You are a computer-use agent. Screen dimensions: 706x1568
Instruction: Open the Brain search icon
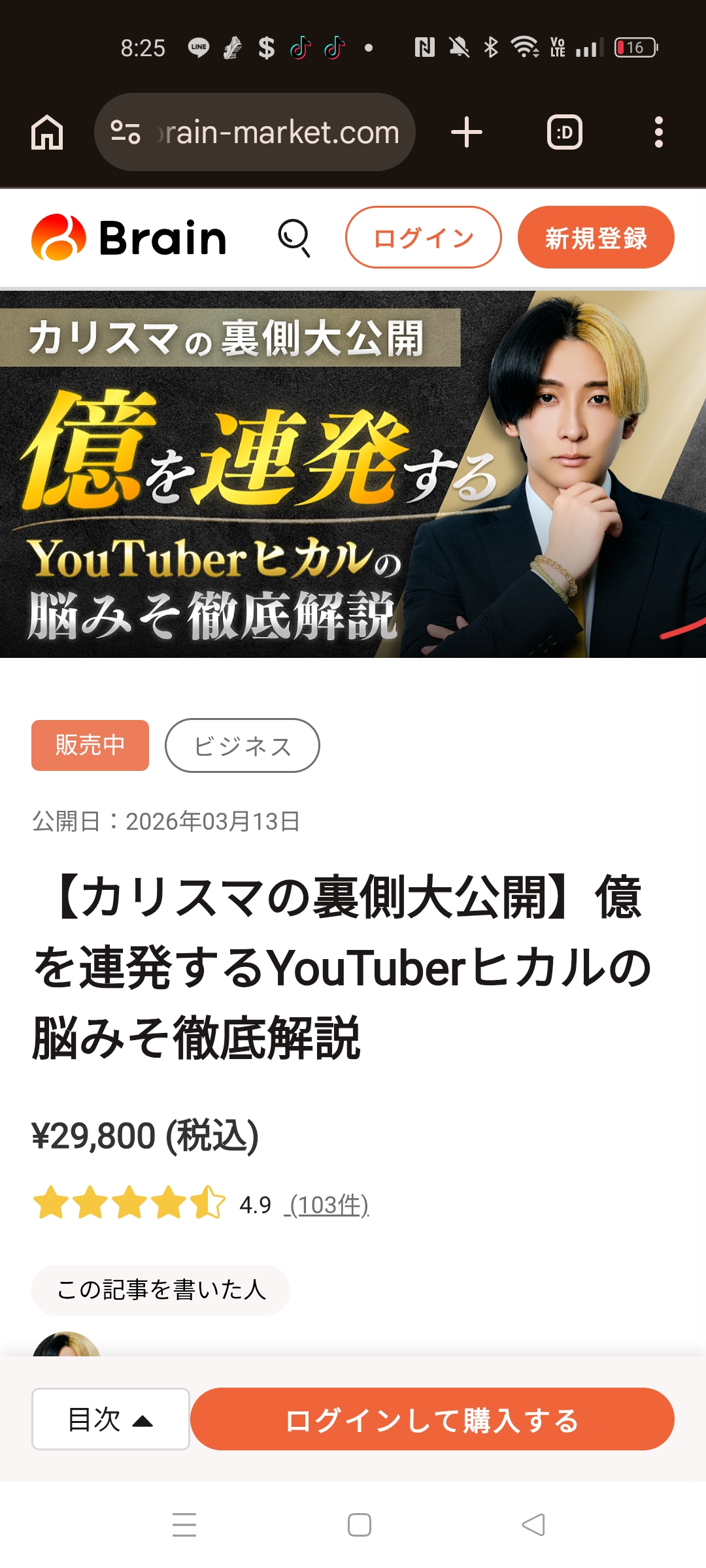pyautogui.click(x=294, y=238)
